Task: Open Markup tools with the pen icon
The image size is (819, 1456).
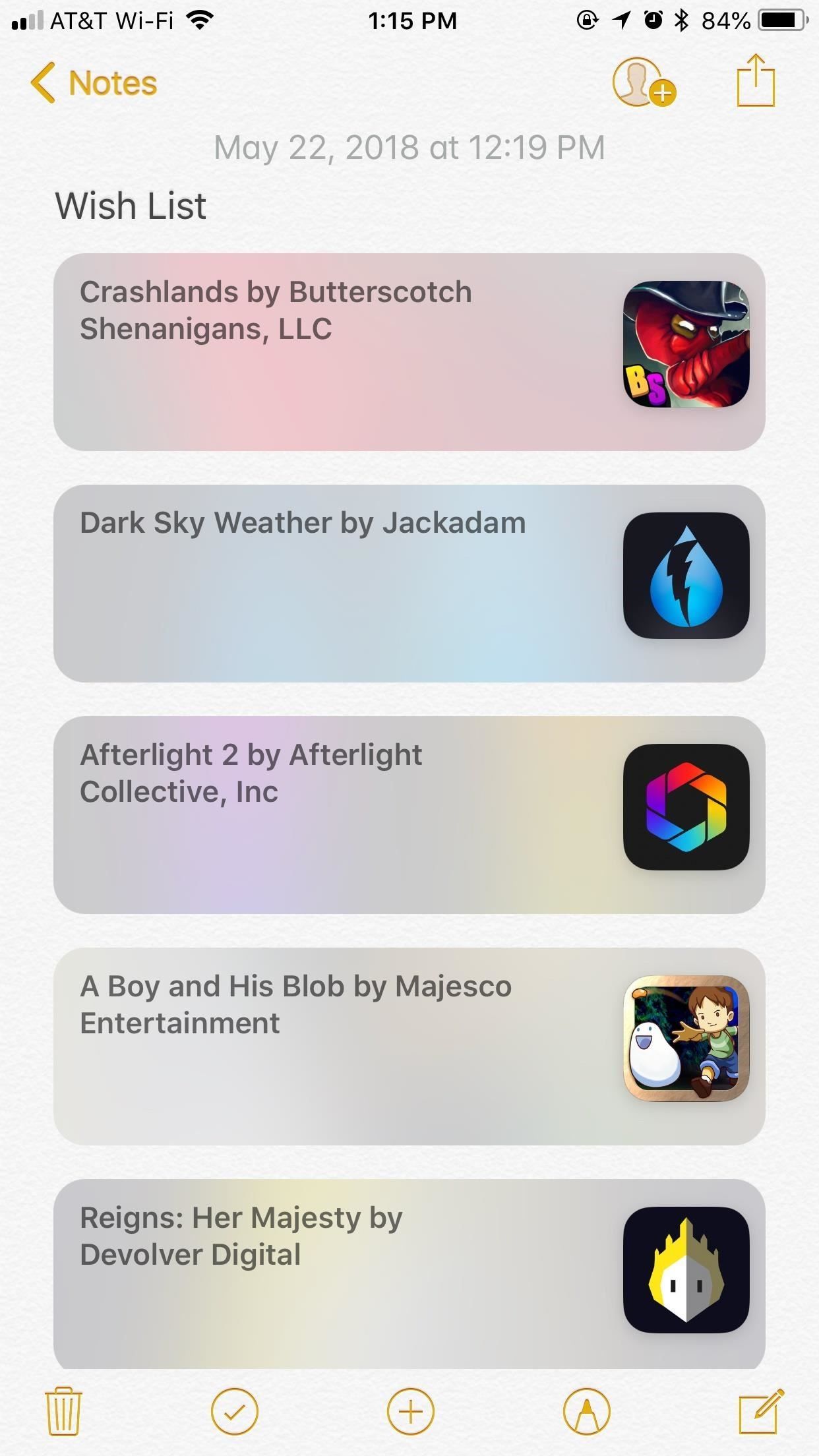Action: (586, 1411)
